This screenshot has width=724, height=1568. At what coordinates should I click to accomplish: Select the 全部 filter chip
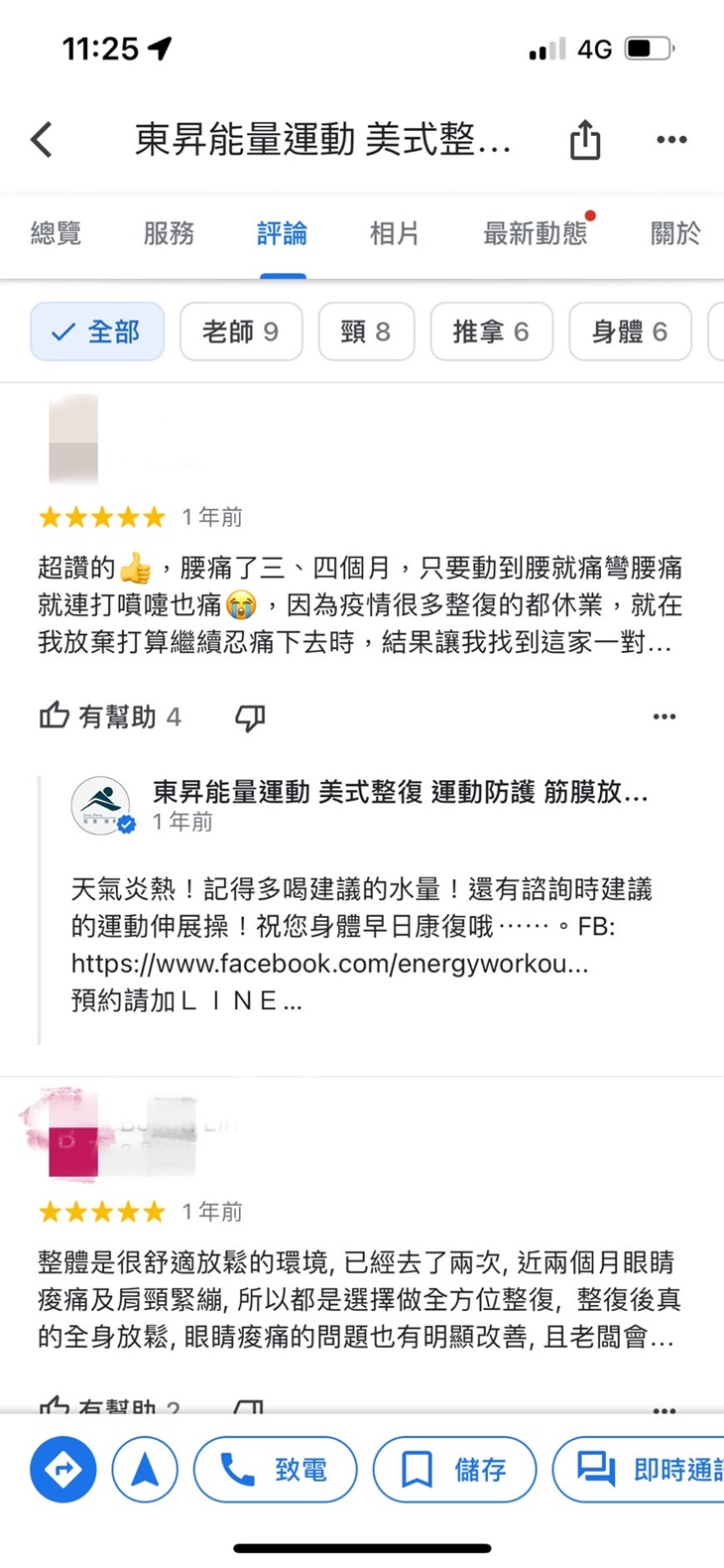(x=96, y=332)
